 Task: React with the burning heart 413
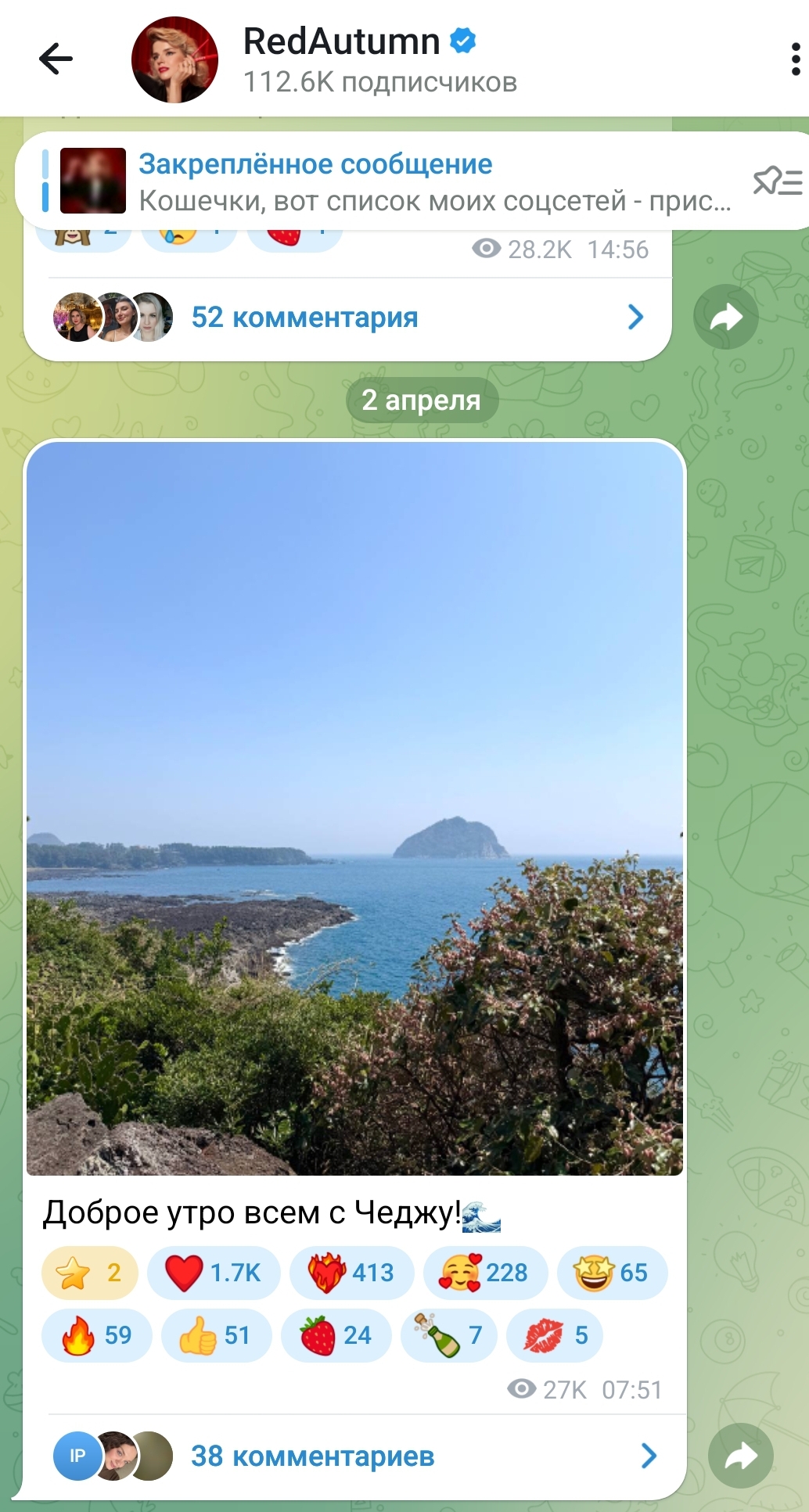coord(352,1273)
